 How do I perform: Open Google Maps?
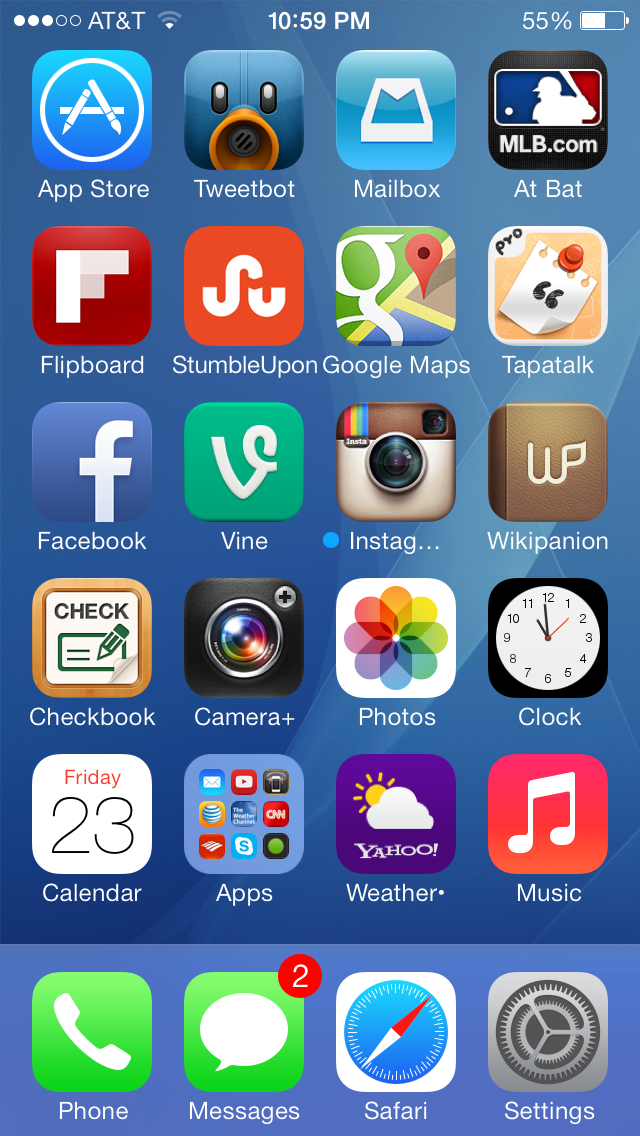396,286
